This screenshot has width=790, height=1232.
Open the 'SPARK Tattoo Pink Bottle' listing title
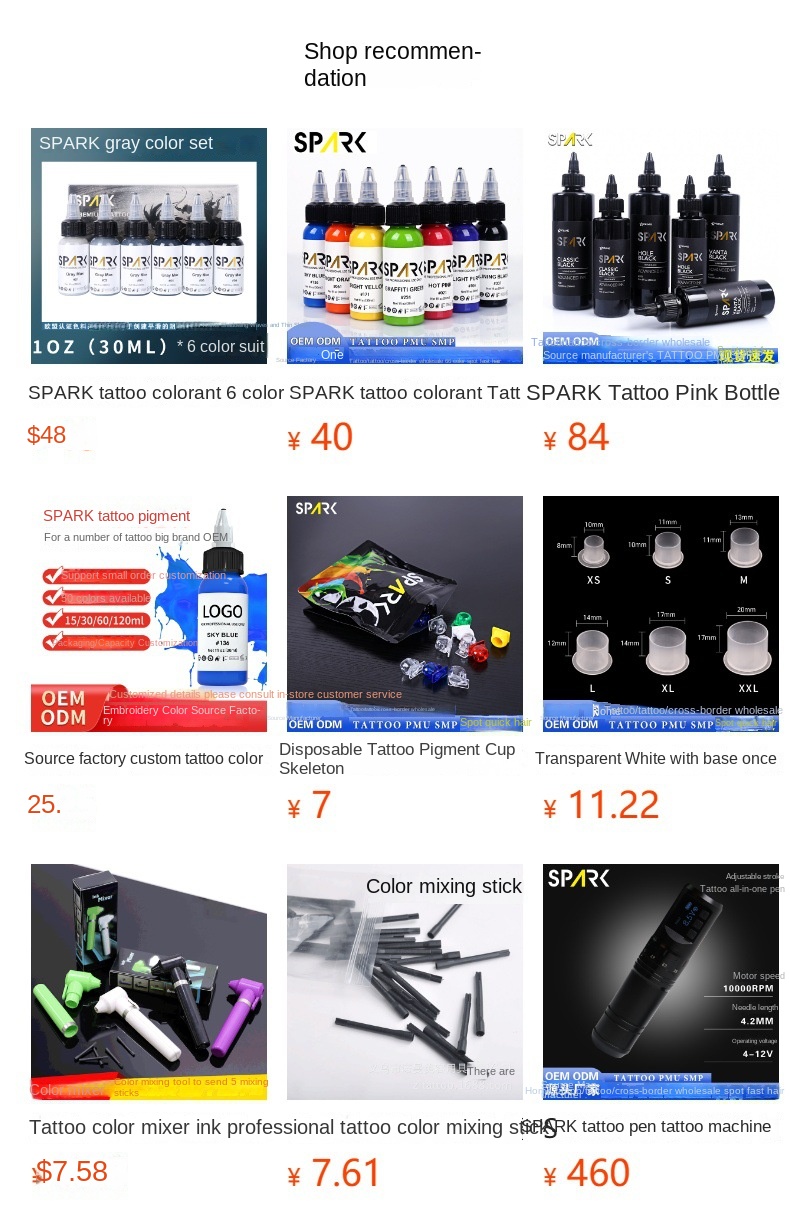click(655, 392)
